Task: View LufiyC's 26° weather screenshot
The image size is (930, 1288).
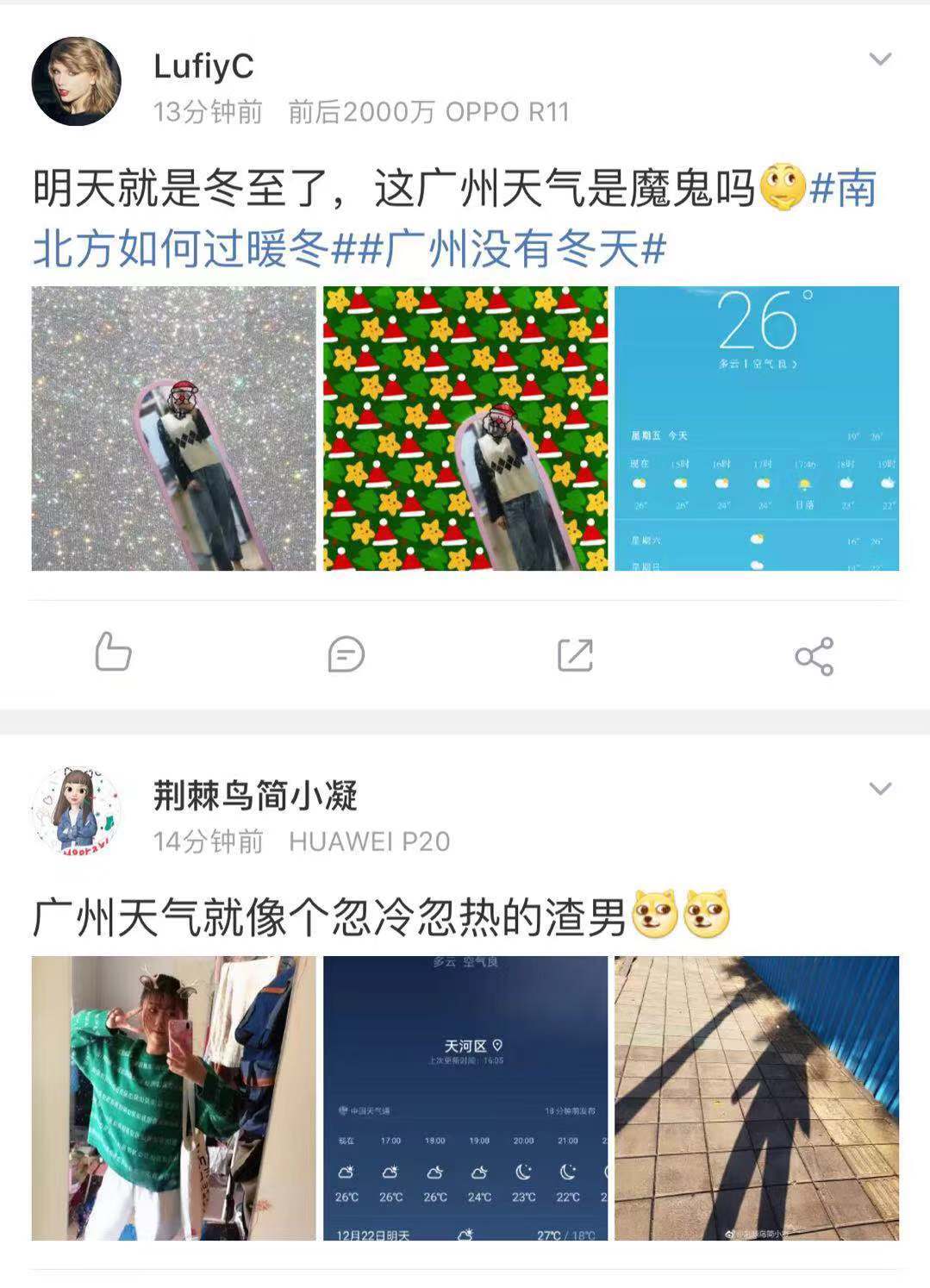Action: click(x=756, y=428)
